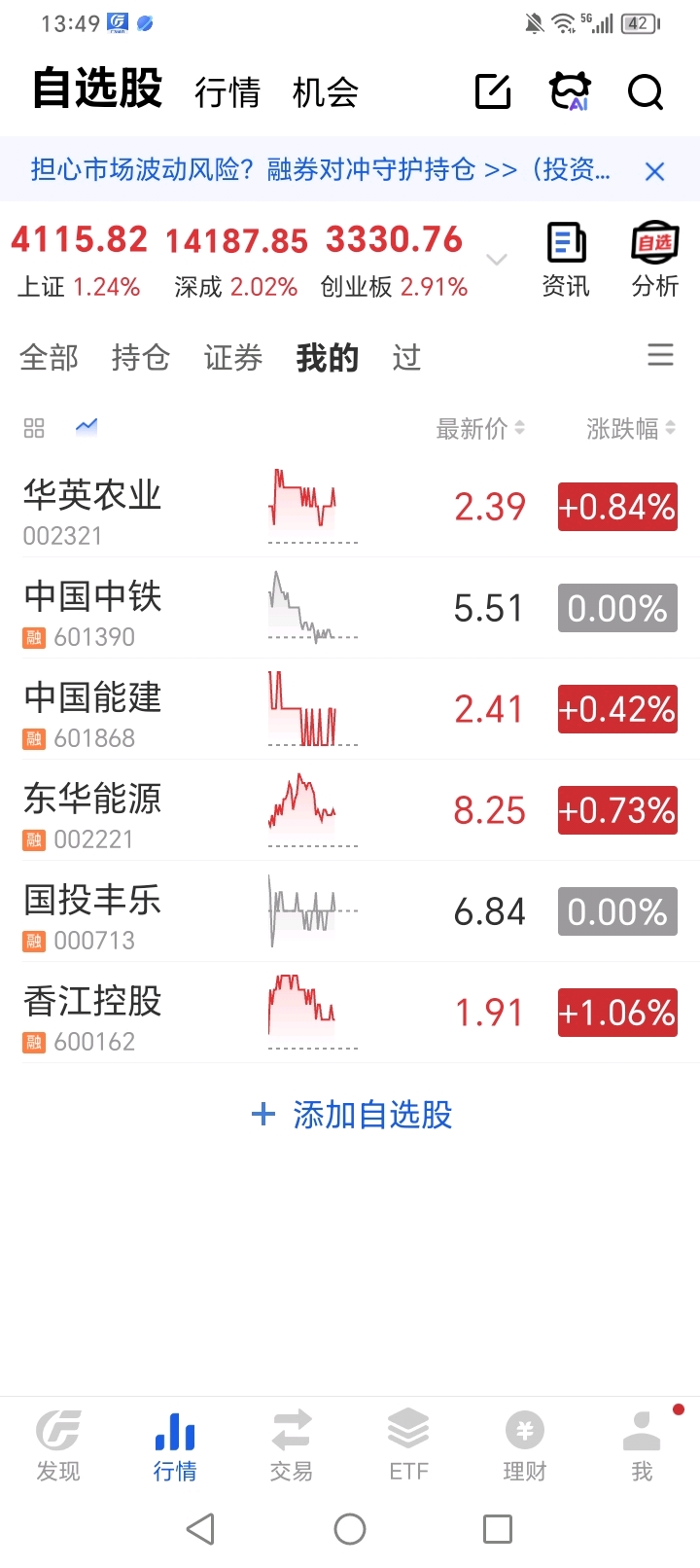Switch to the 全部 tab
Screen dimensions: 700x1568
(50, 358)
